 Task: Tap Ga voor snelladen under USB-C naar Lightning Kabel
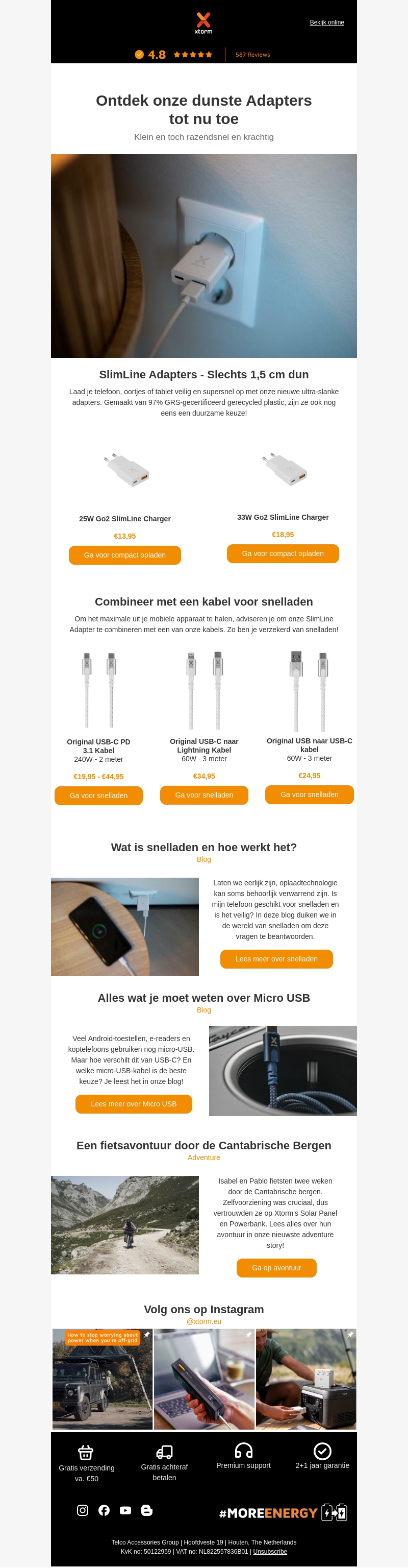(x=203, y=795)
